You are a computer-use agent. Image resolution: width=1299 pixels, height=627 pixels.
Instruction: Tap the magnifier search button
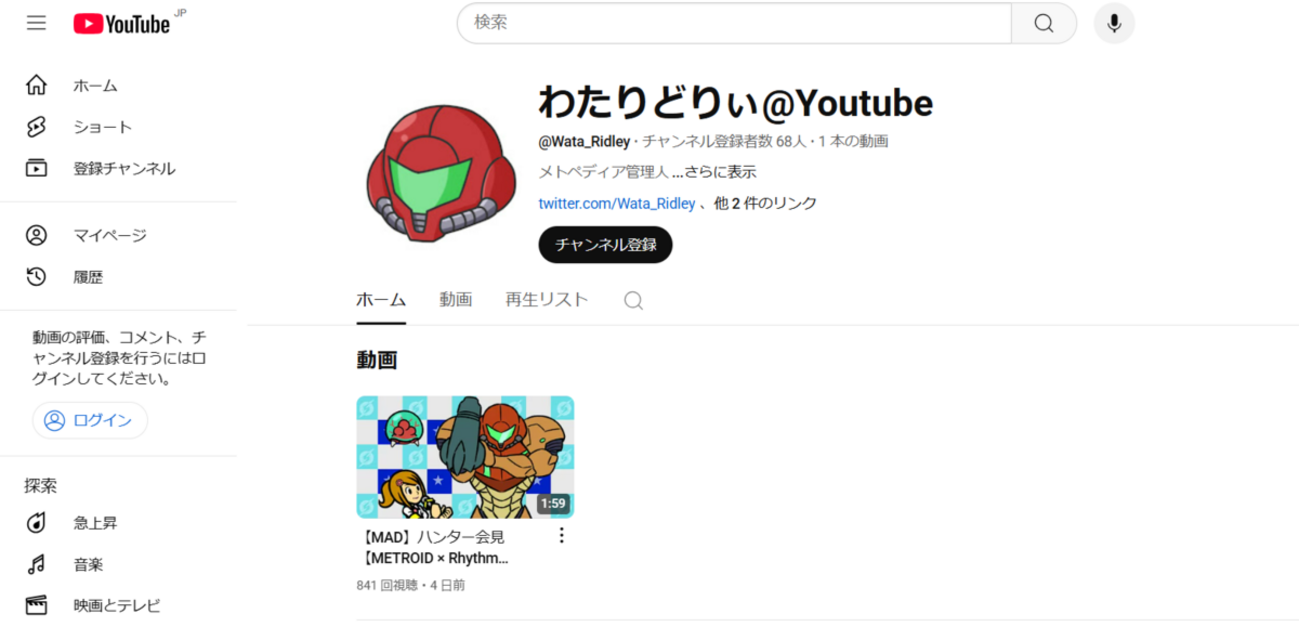(1044, 23)
